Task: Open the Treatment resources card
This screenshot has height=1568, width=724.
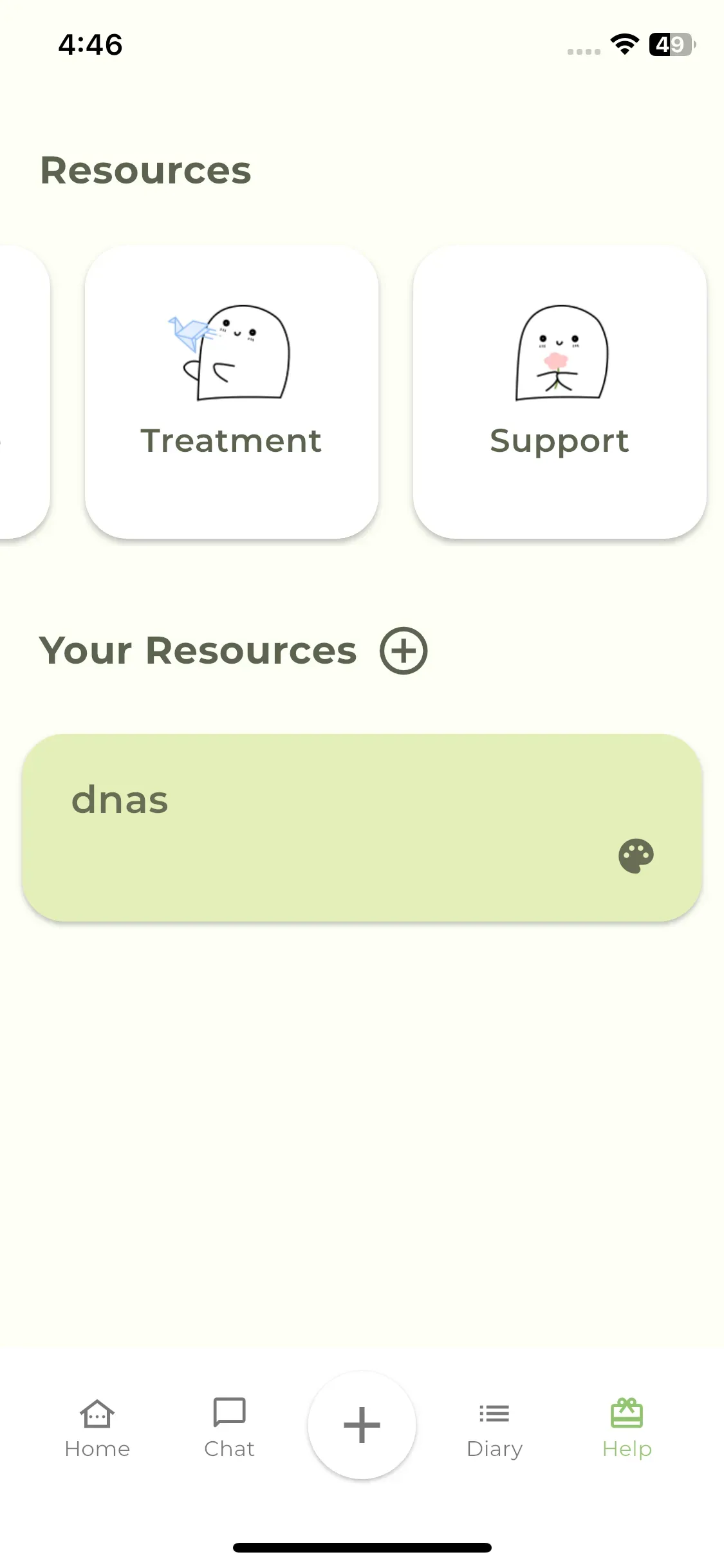Action: tap(232, 392)
